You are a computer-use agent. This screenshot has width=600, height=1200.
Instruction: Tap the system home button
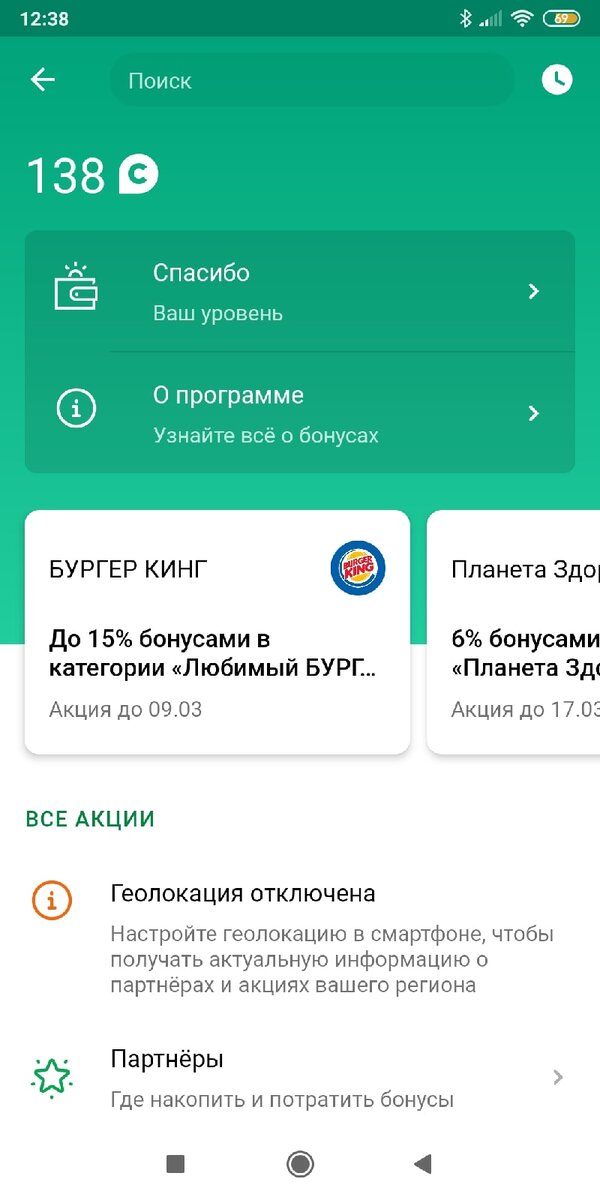pos(299,1163)
